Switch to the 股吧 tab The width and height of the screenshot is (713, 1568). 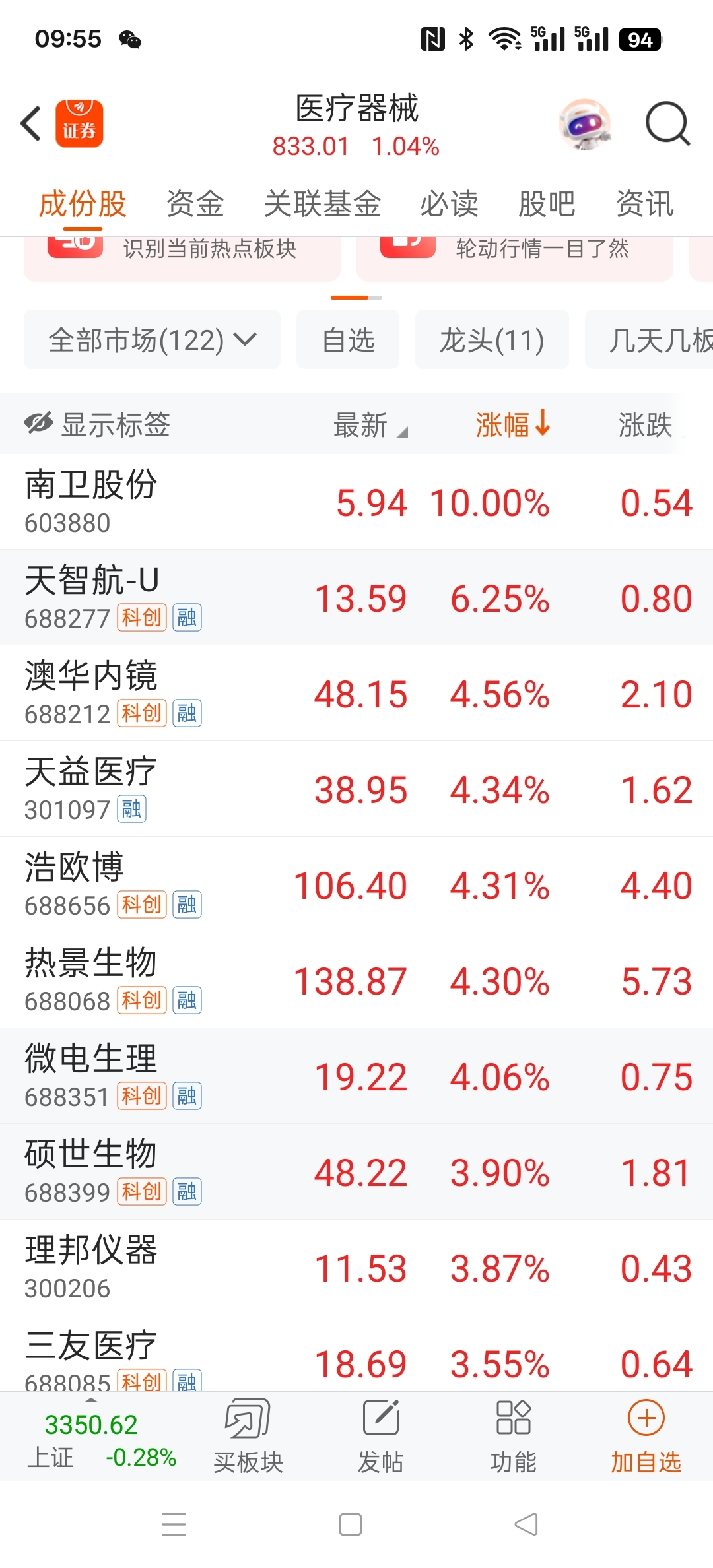[x=547, y=203]
